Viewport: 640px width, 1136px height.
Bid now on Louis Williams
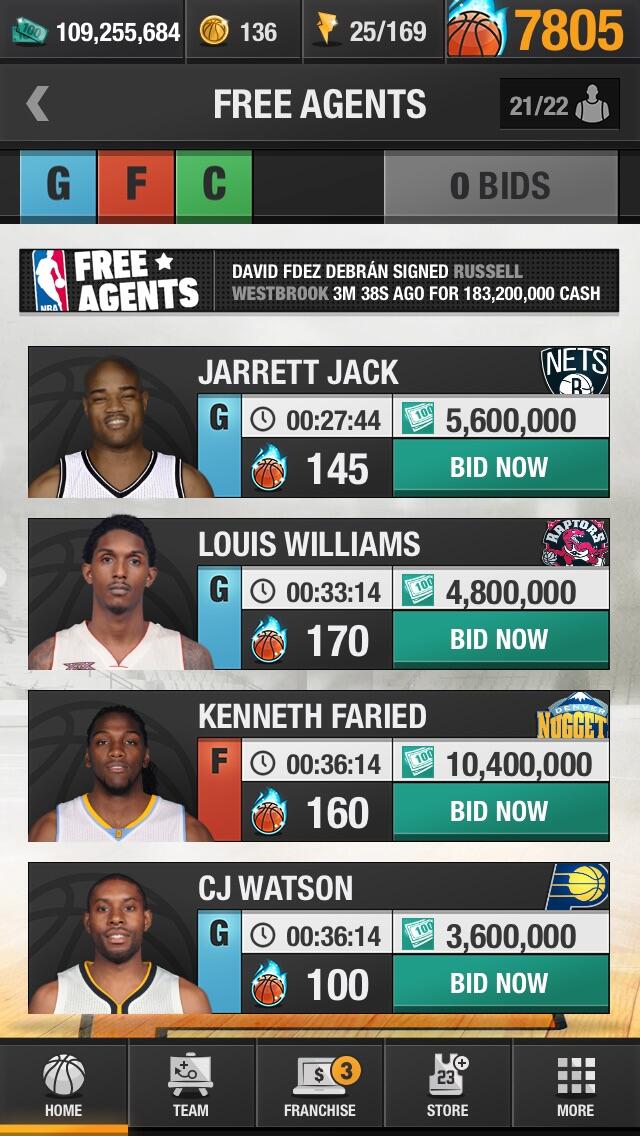click(x=501, y=639)
